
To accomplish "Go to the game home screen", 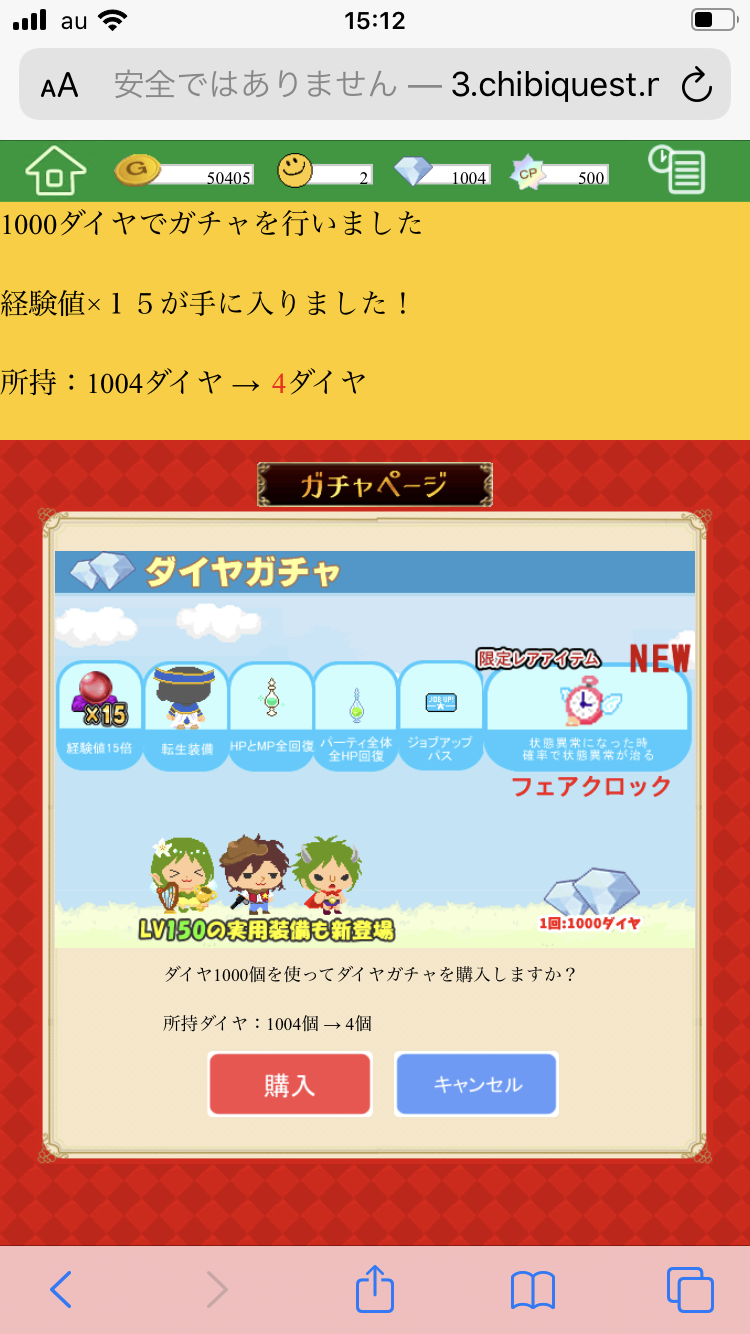I will coord(56,171).
